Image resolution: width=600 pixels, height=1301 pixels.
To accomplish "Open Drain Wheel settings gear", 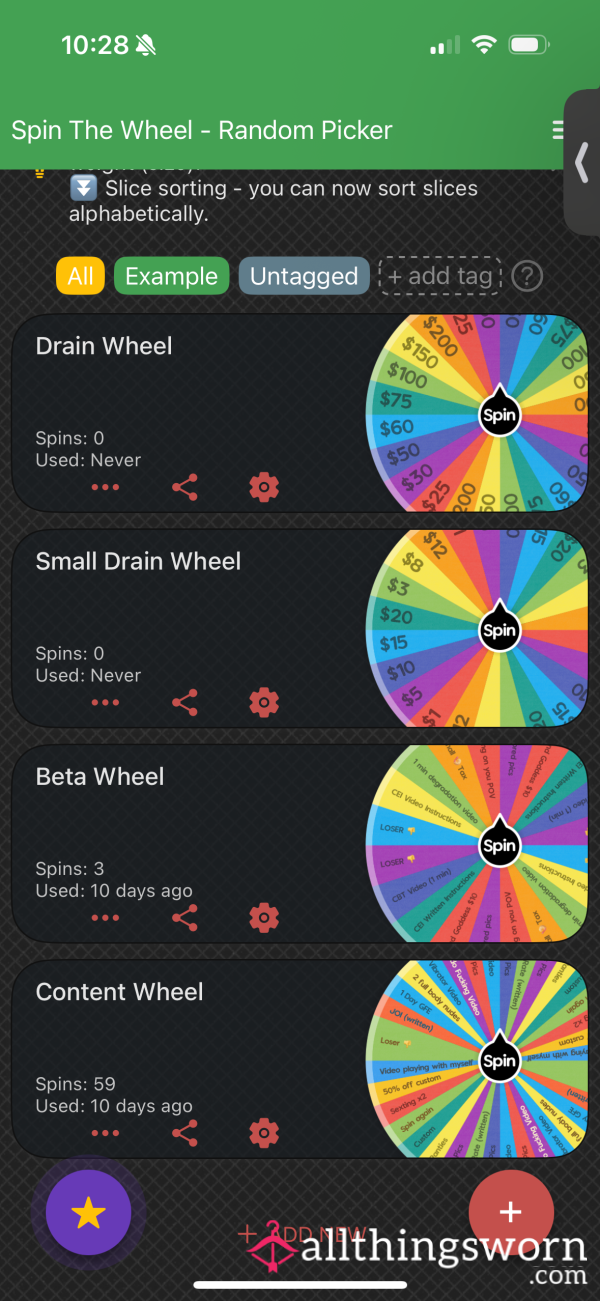I will pyautogui.click(x=263, y=487).
